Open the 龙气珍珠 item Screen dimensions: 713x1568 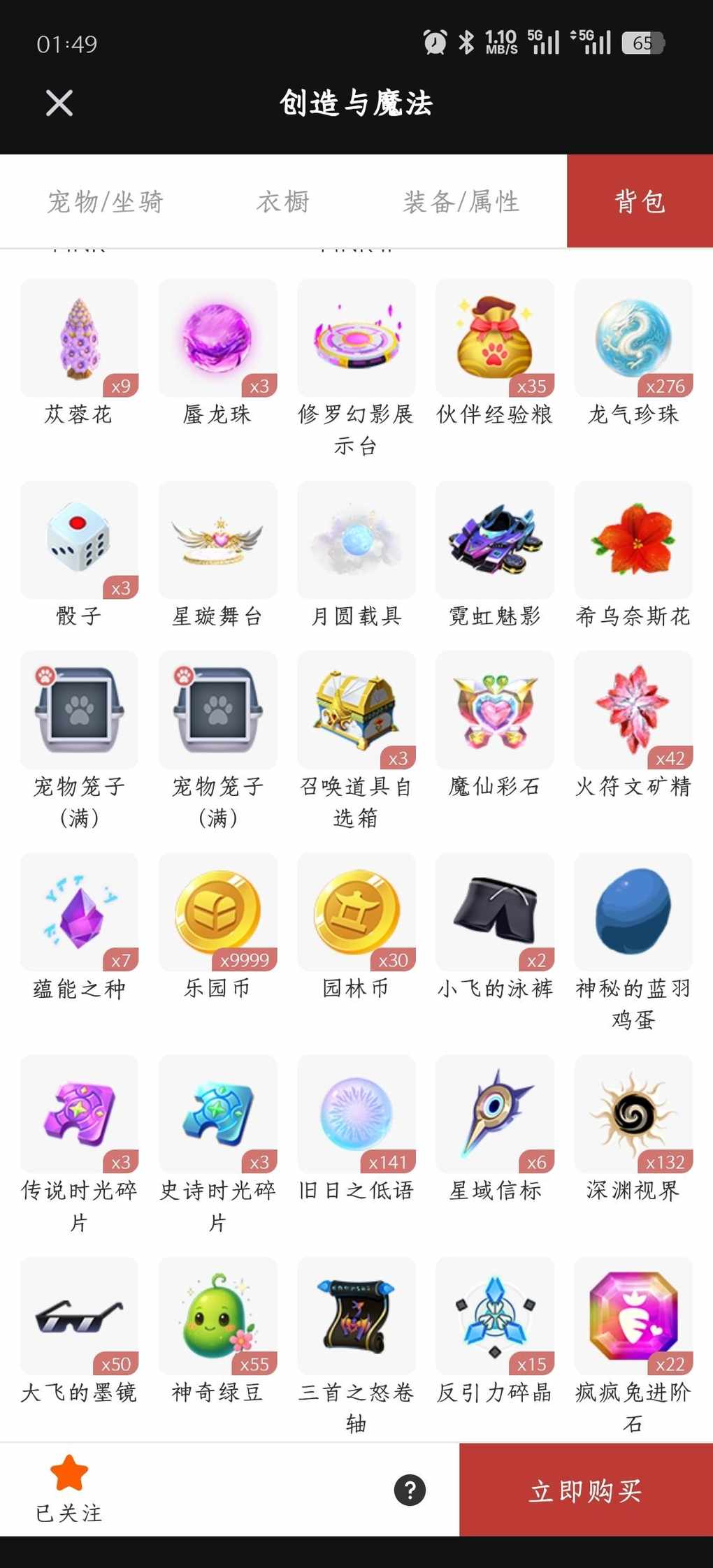(633, 338)
